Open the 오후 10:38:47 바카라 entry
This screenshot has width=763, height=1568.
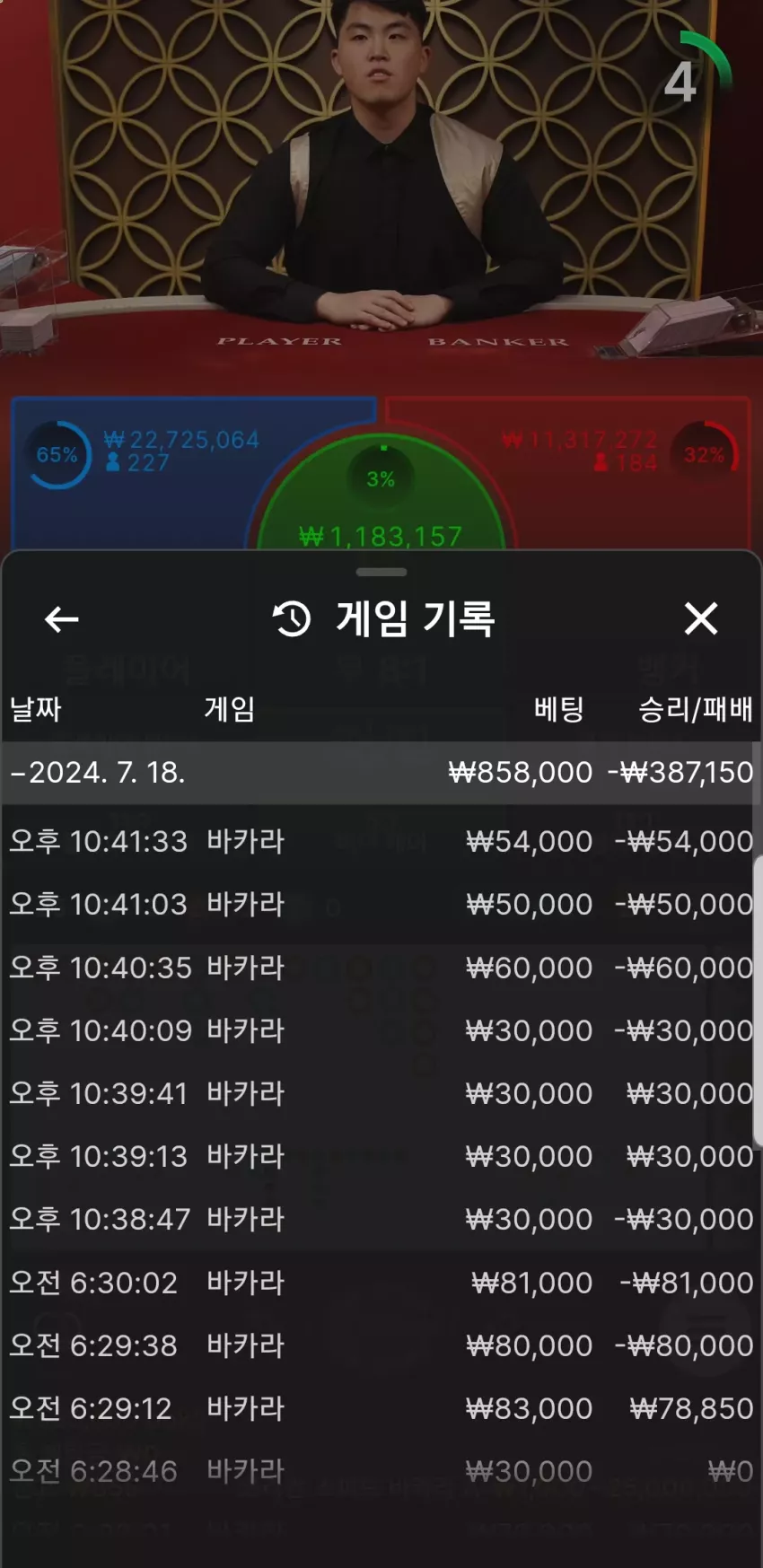(x=381, y=1219)
